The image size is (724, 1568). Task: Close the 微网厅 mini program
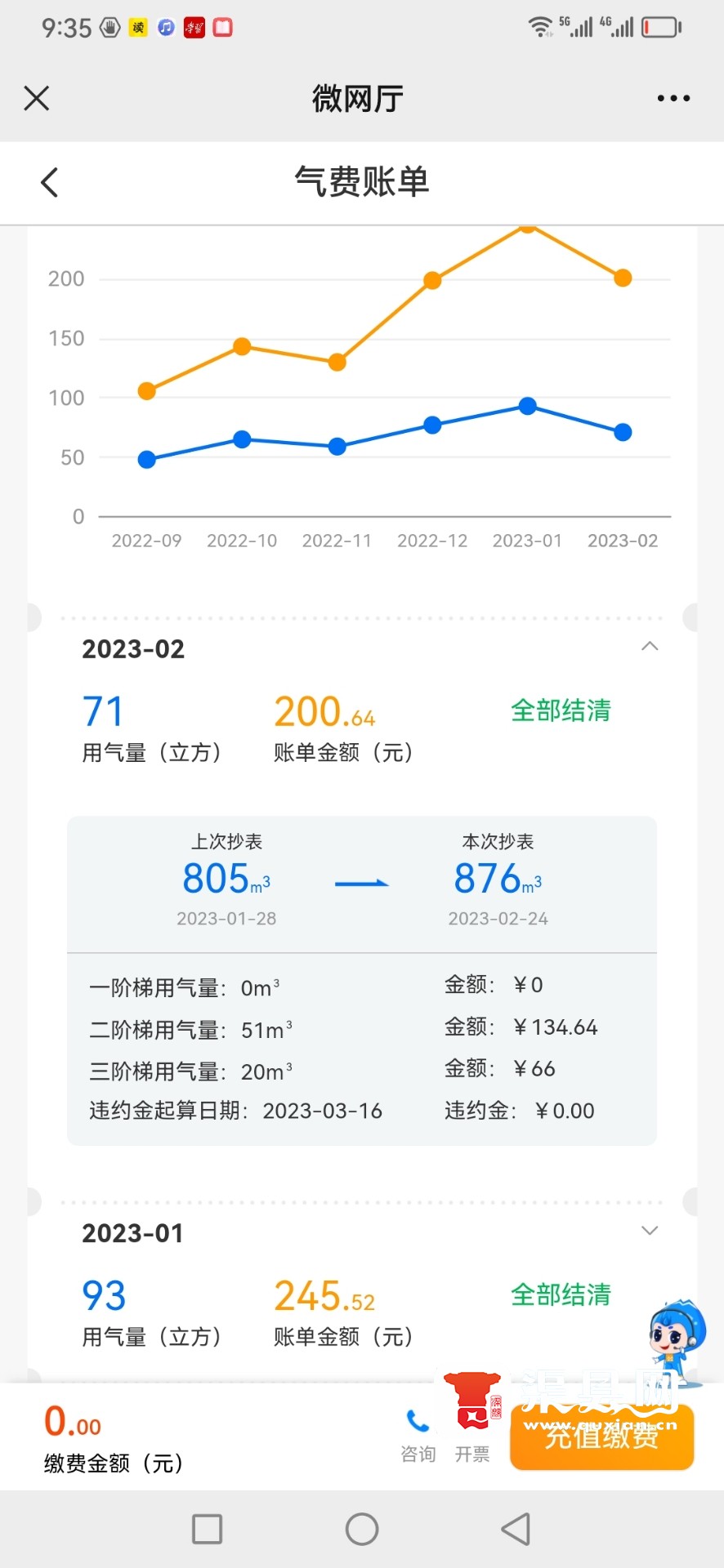37,98
